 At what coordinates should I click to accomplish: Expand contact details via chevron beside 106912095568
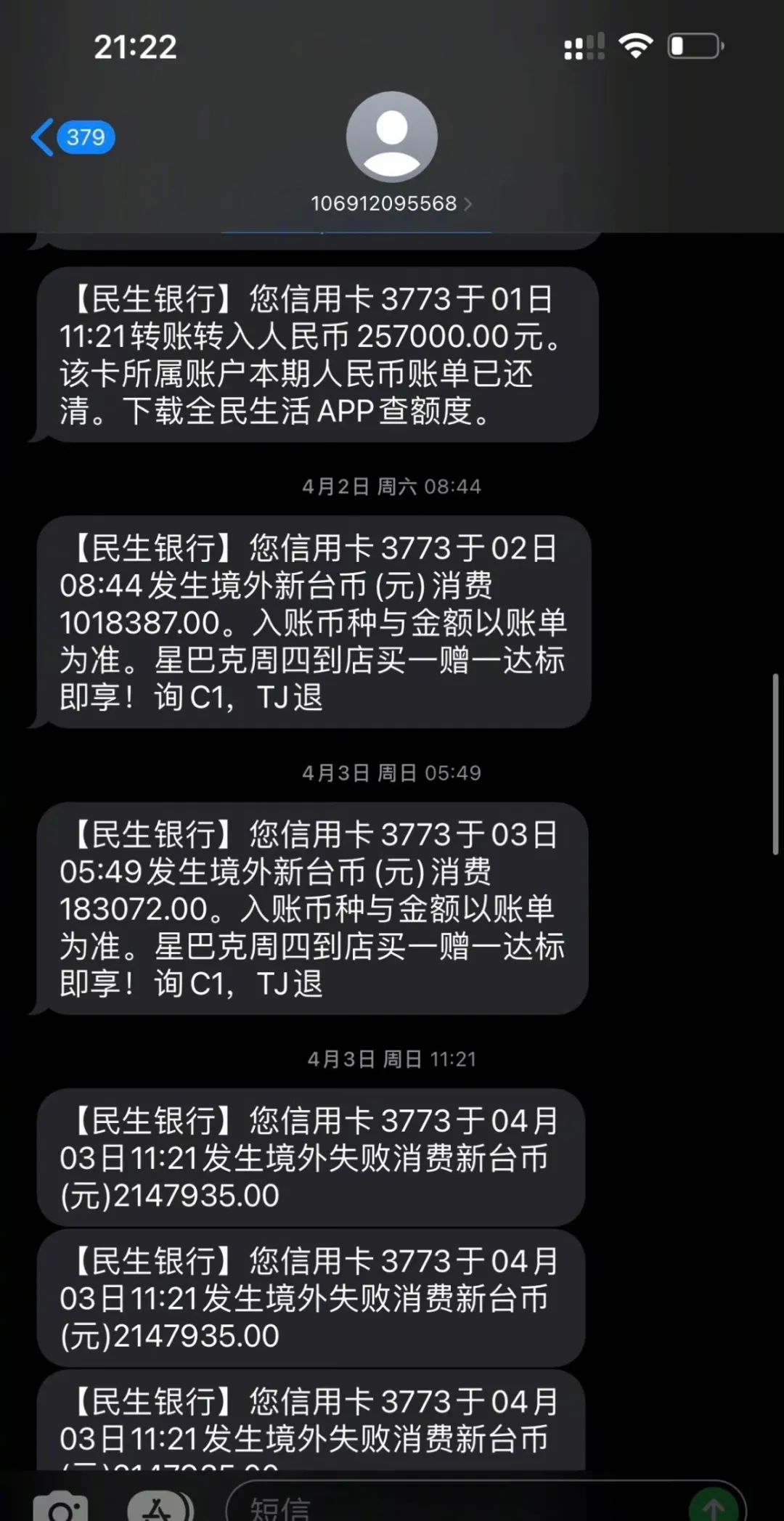click(x=468, y=204)
